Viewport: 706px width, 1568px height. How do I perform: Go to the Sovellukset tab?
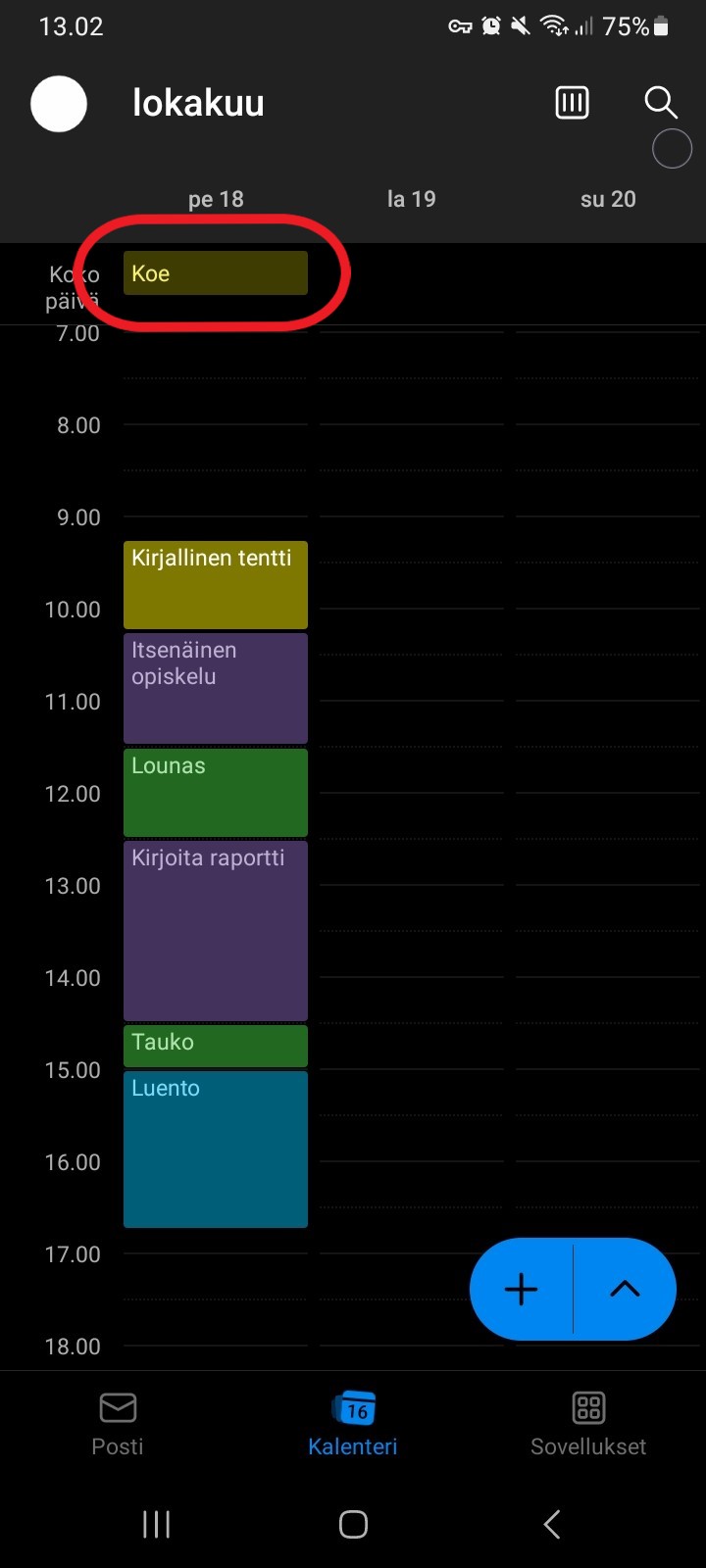(588, 1425)
